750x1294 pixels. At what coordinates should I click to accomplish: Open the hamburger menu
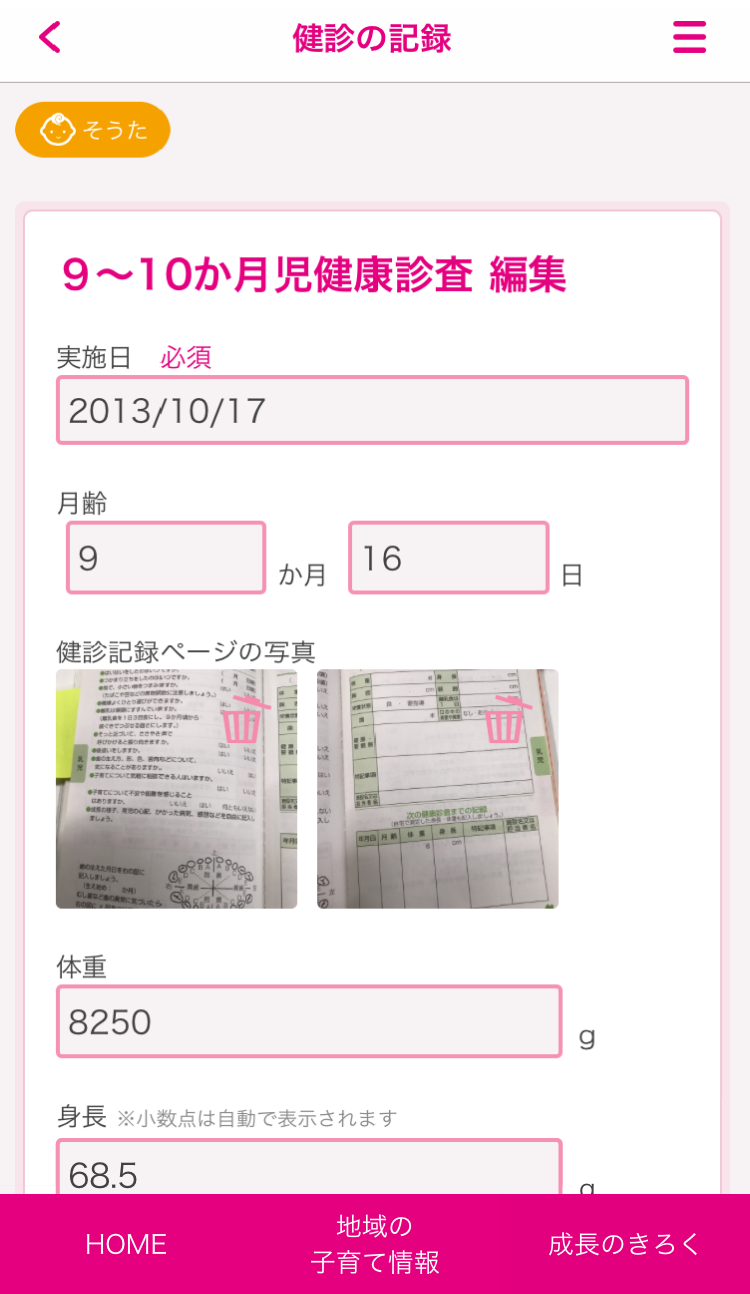[x=689, y=38]
